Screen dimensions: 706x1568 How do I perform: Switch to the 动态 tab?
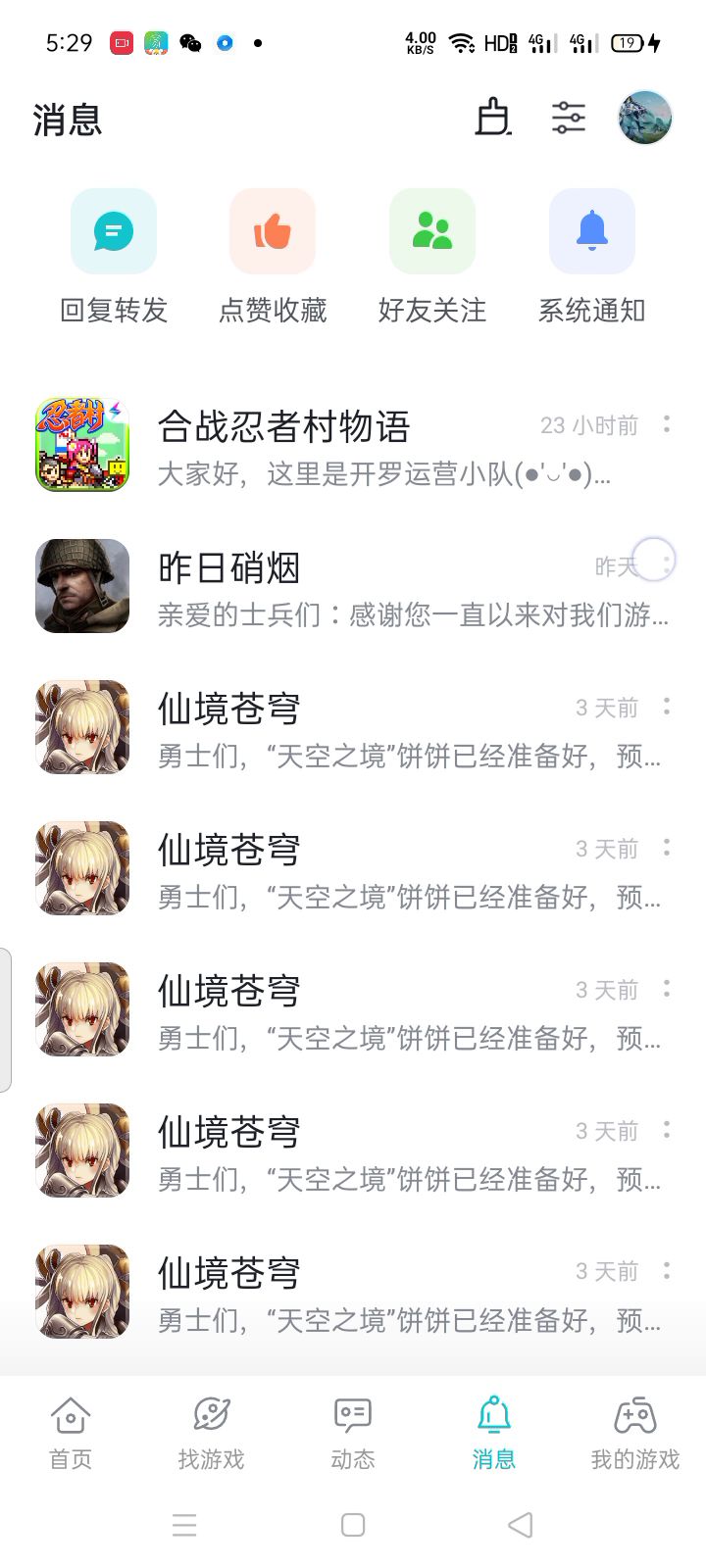(353, 1433)
